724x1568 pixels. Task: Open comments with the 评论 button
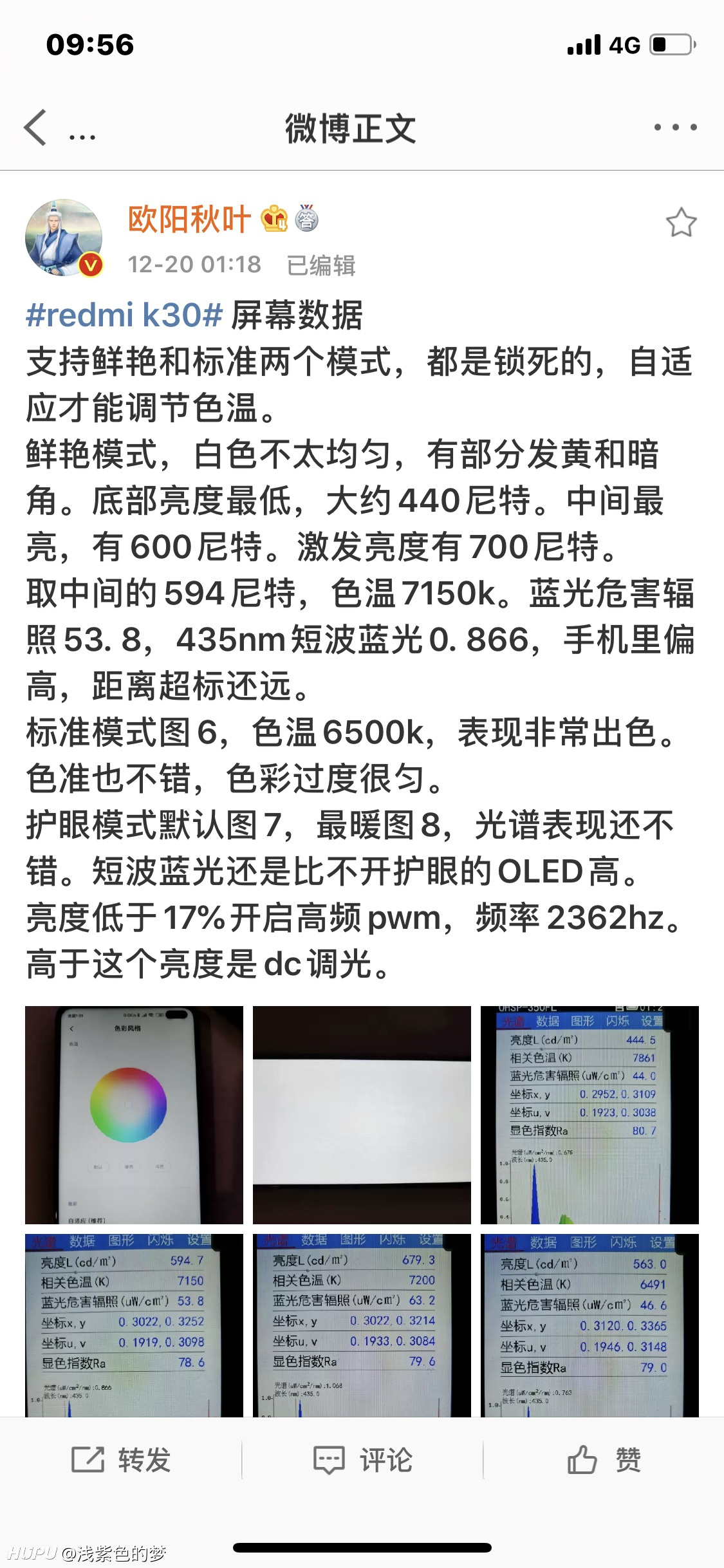pyautogui.click(x=362, y=1460)
